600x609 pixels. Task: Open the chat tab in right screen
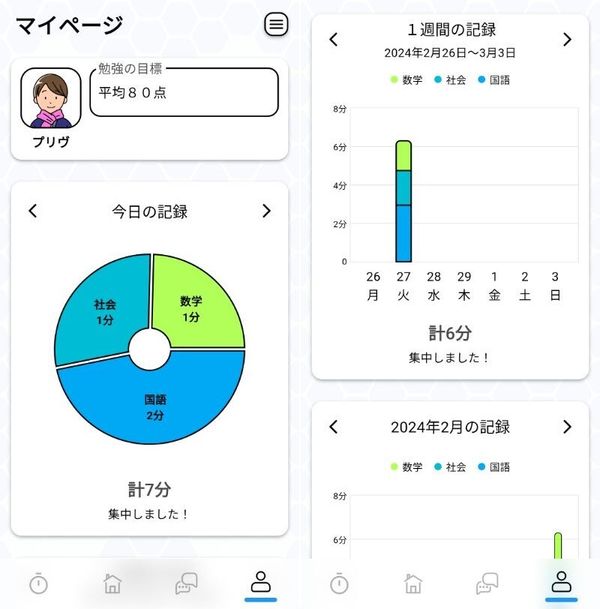[x=487, y=583]
